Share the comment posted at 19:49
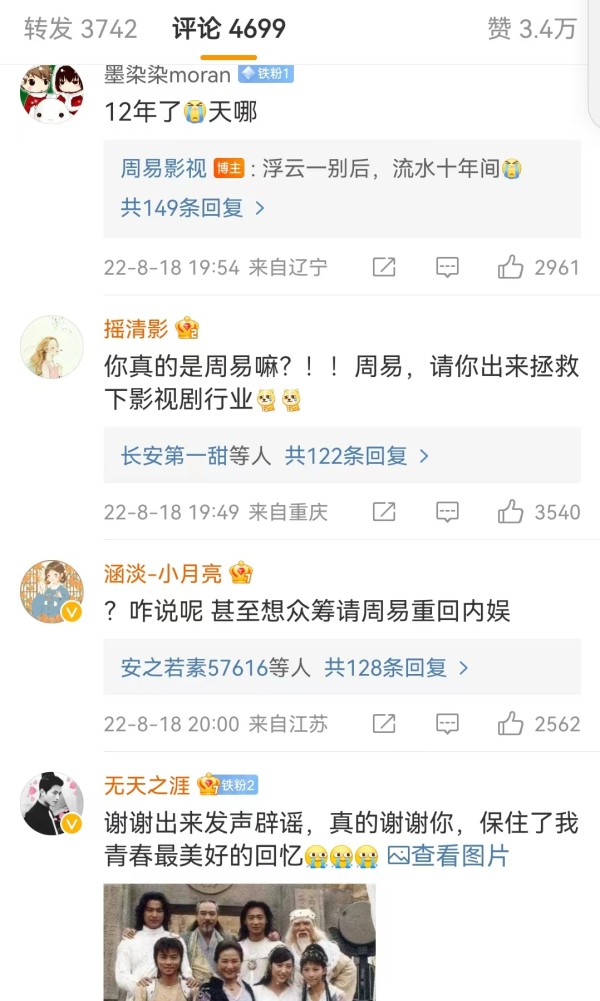The width and height of the screenshot is (600, 1001). [x=384, y=511]
